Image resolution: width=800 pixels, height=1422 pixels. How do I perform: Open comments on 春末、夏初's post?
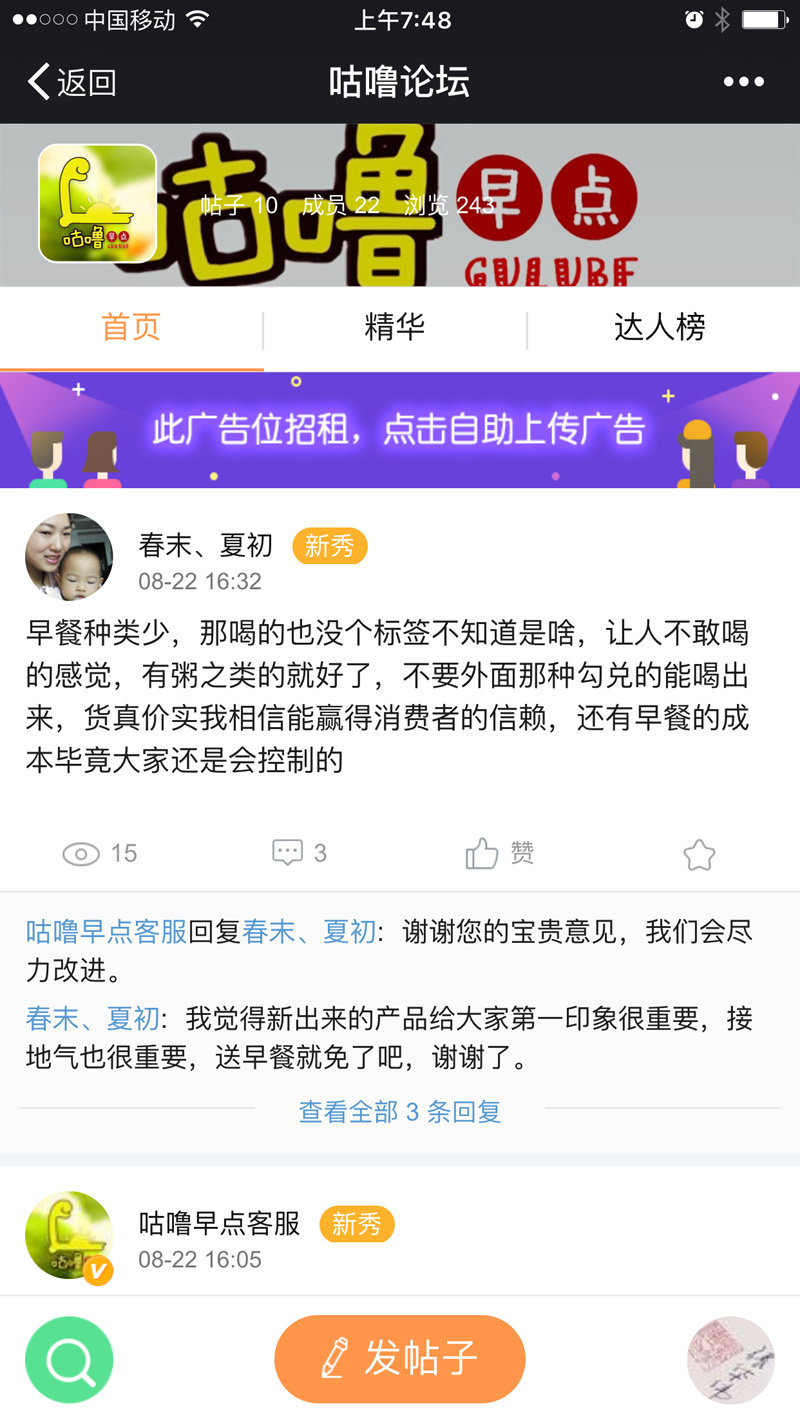(x=299, y=853)
